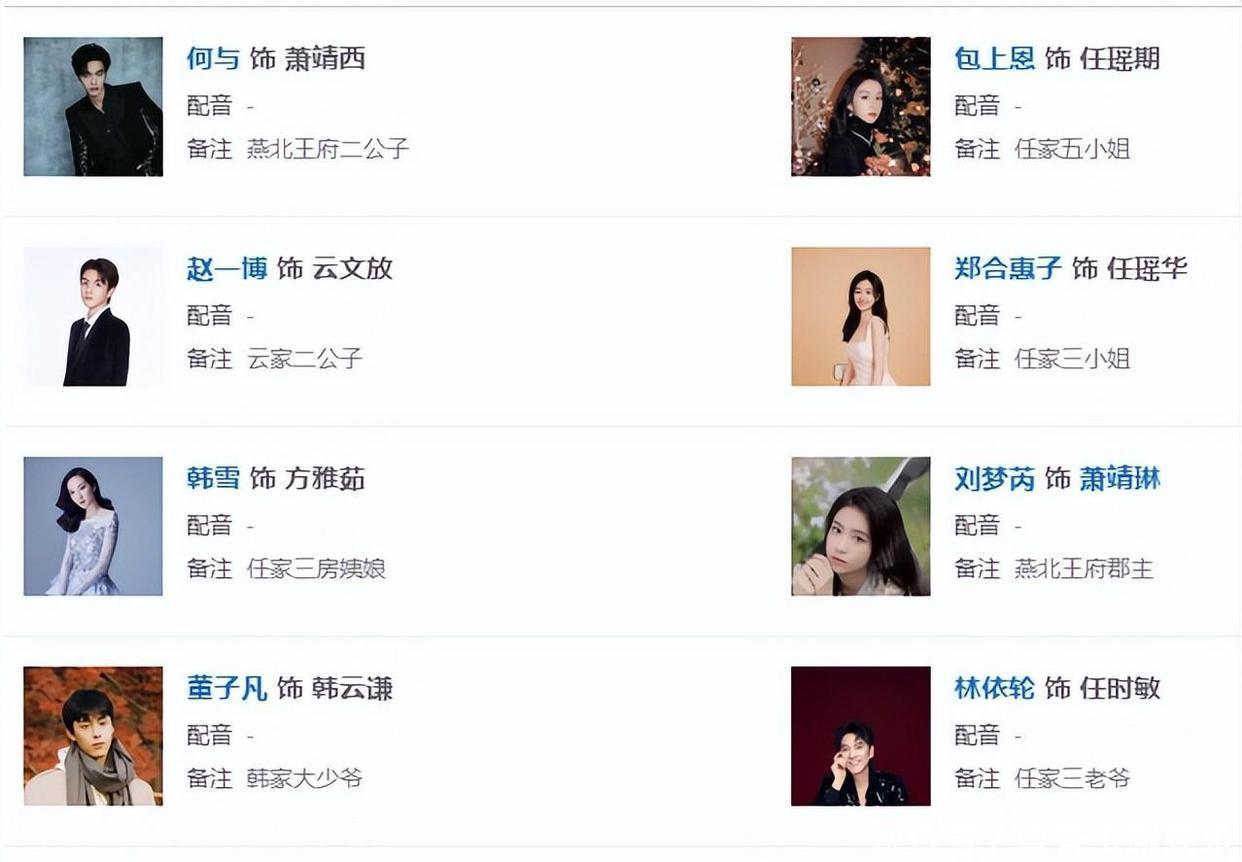Visit 林依轮's actor page
This screenshot has width=1242, height=862.
tap(994, 689)
